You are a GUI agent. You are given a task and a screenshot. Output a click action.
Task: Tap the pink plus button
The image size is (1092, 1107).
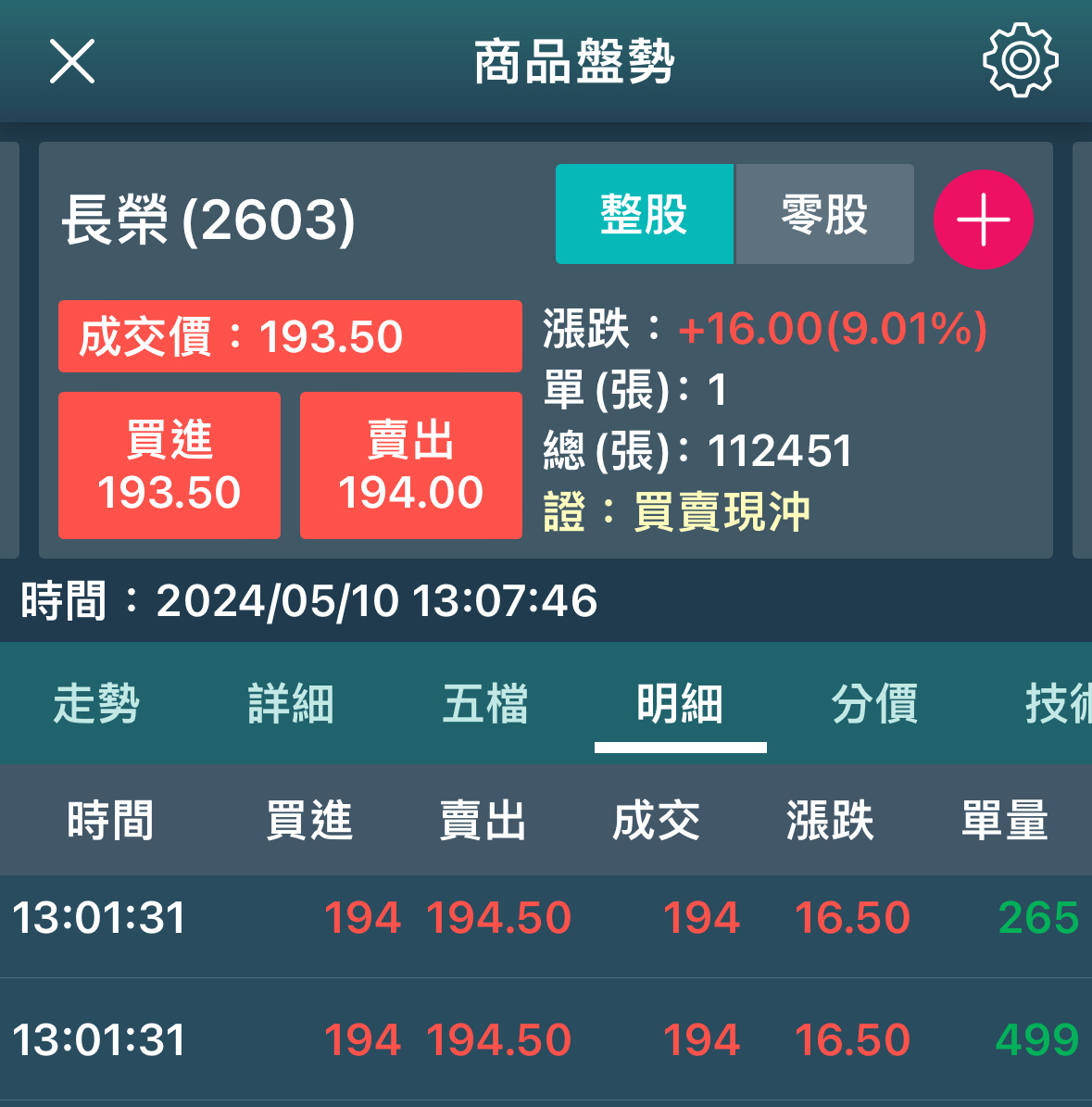[984, 220]
